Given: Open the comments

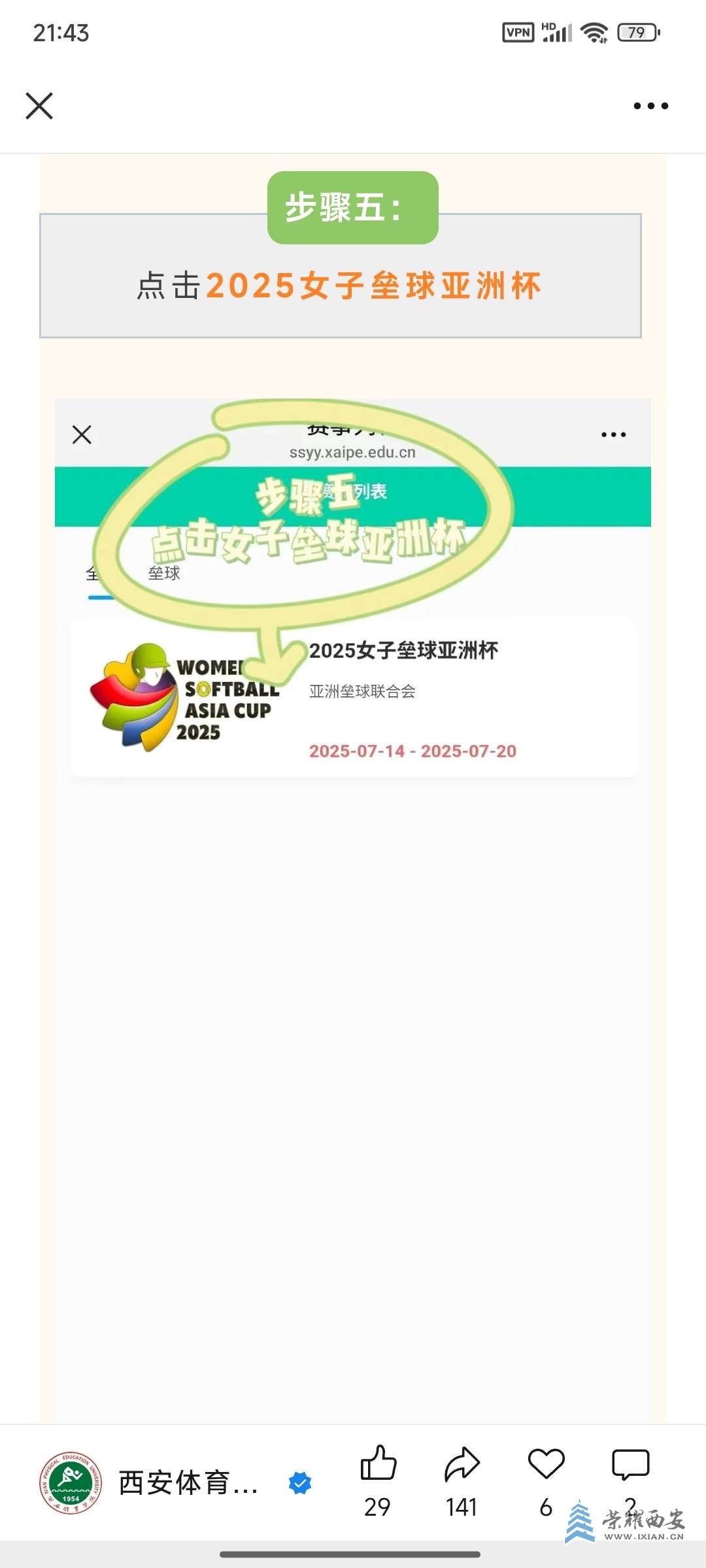Looking at the screenshot, I should click(x=630, y=1463).
